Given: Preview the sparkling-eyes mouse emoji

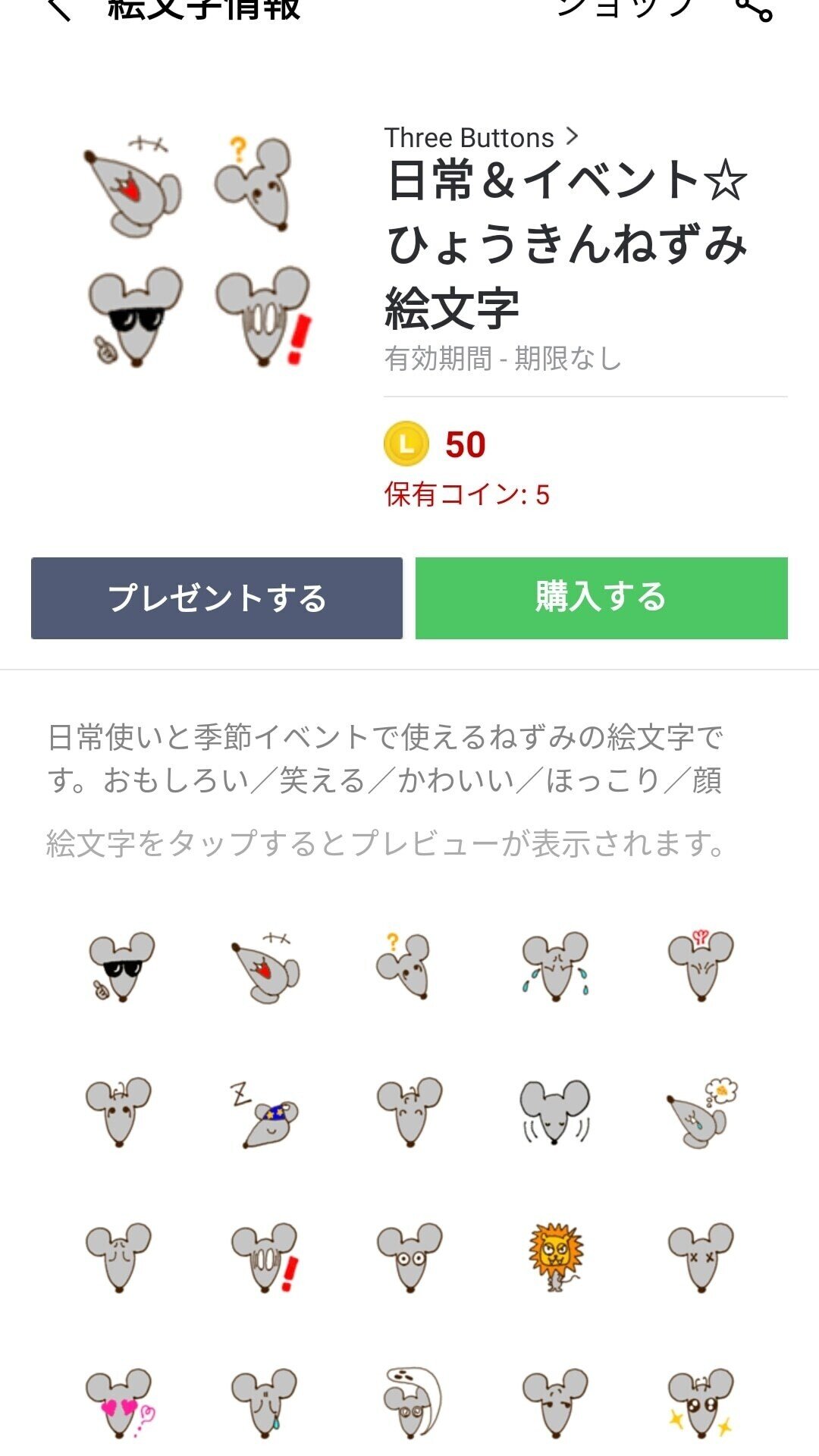Looking at the screenshot, I should coord(700,1403).
